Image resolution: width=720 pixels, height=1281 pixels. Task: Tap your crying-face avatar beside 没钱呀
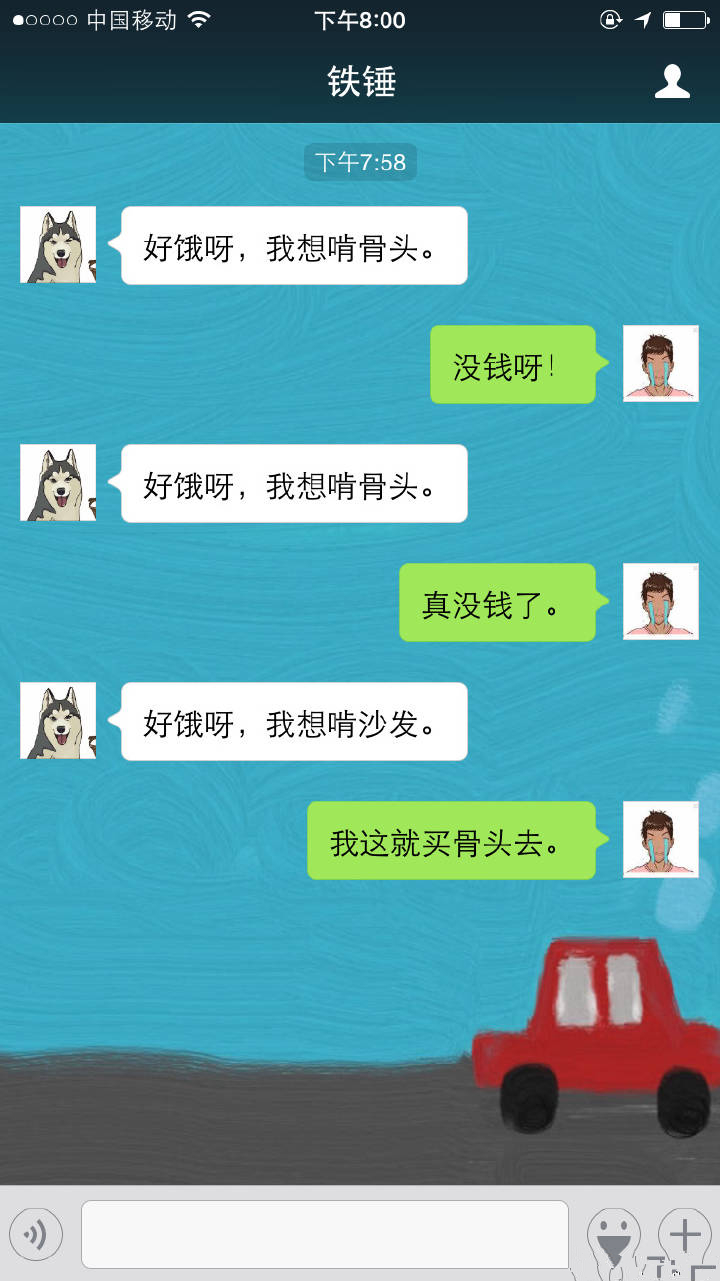coord(660,363)
